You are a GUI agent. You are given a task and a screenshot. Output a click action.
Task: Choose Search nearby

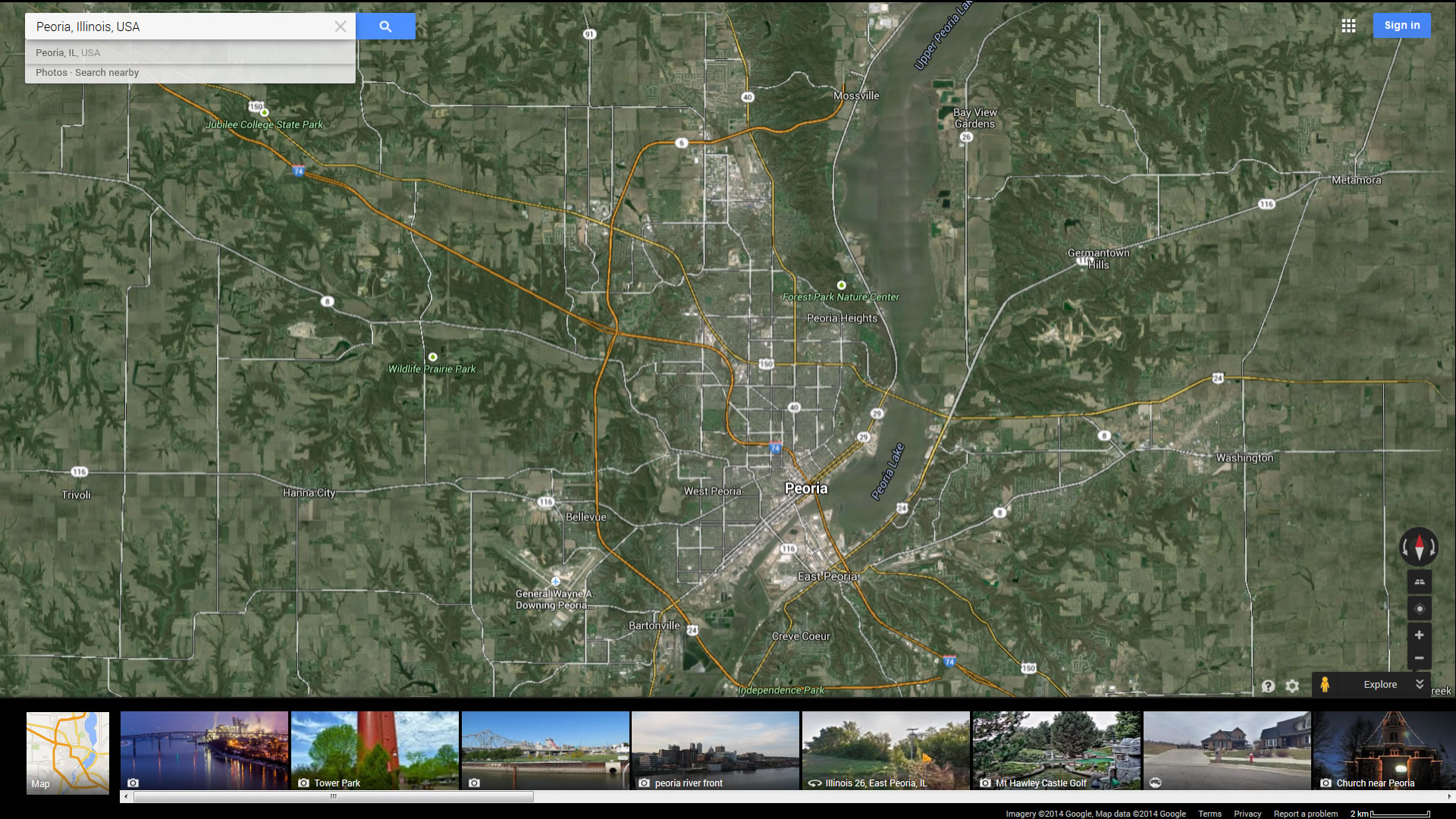point(107,73)
